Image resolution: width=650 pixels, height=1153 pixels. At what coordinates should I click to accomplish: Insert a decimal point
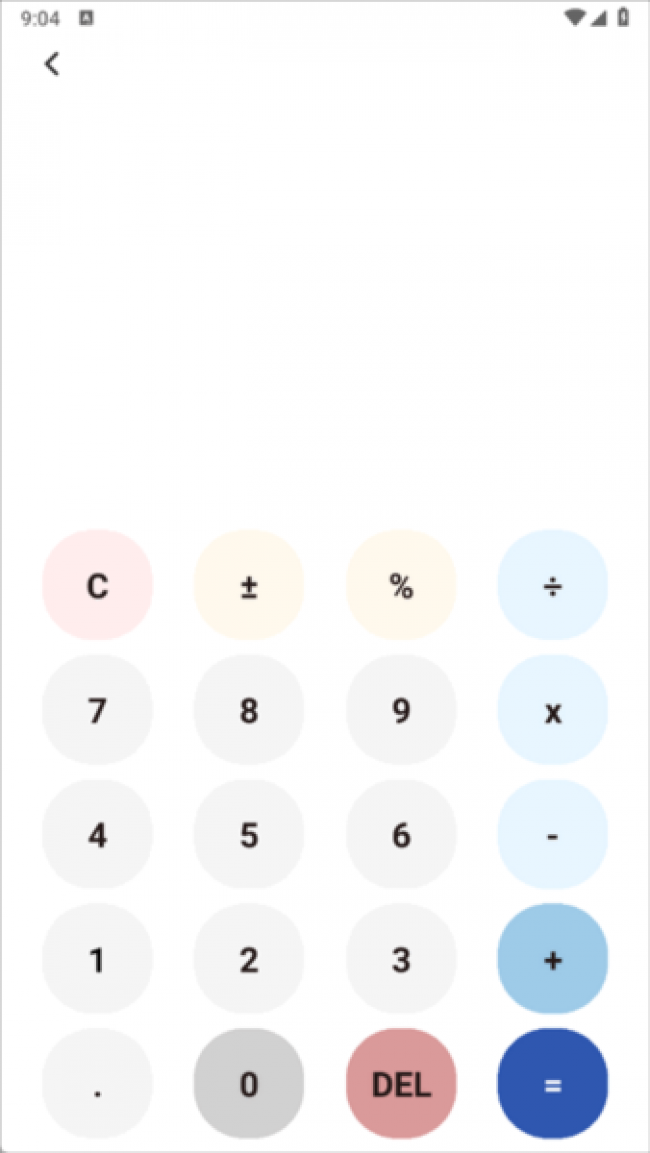coord(97,1083)
